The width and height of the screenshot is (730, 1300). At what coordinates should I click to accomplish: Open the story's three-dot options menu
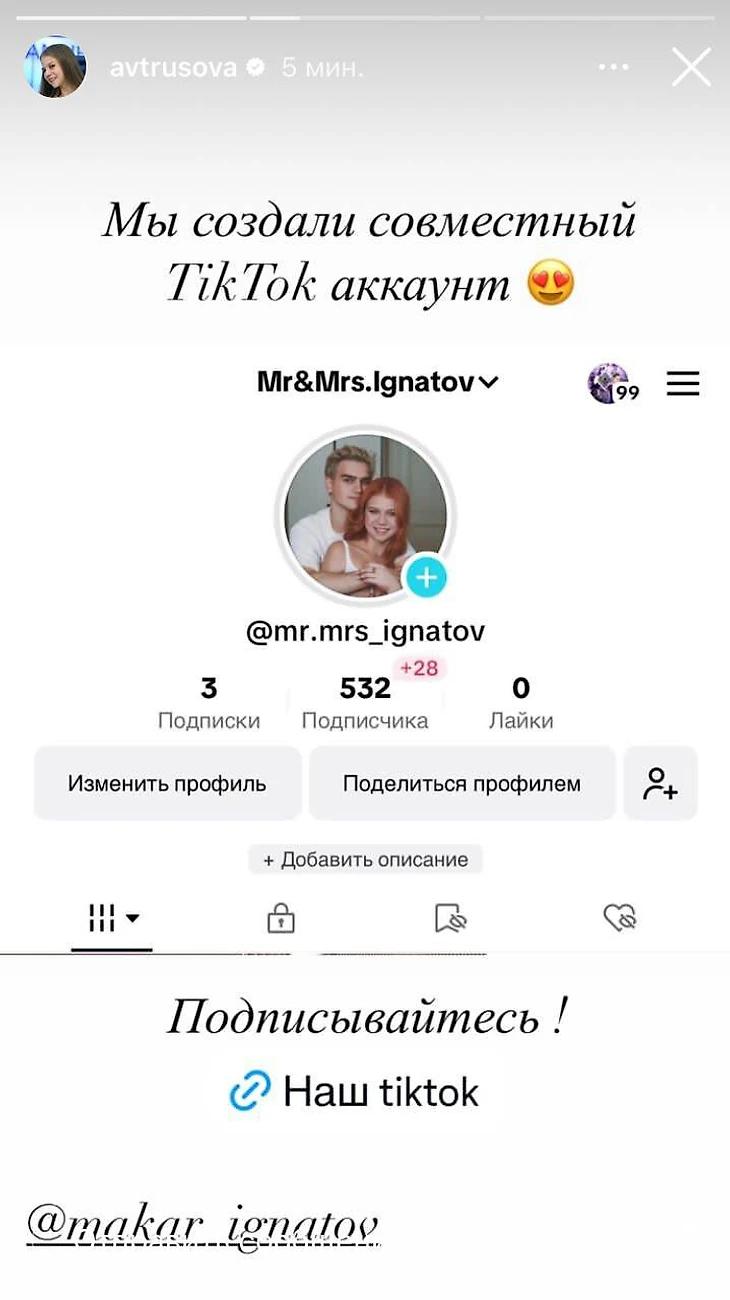(x=614, y=68)
